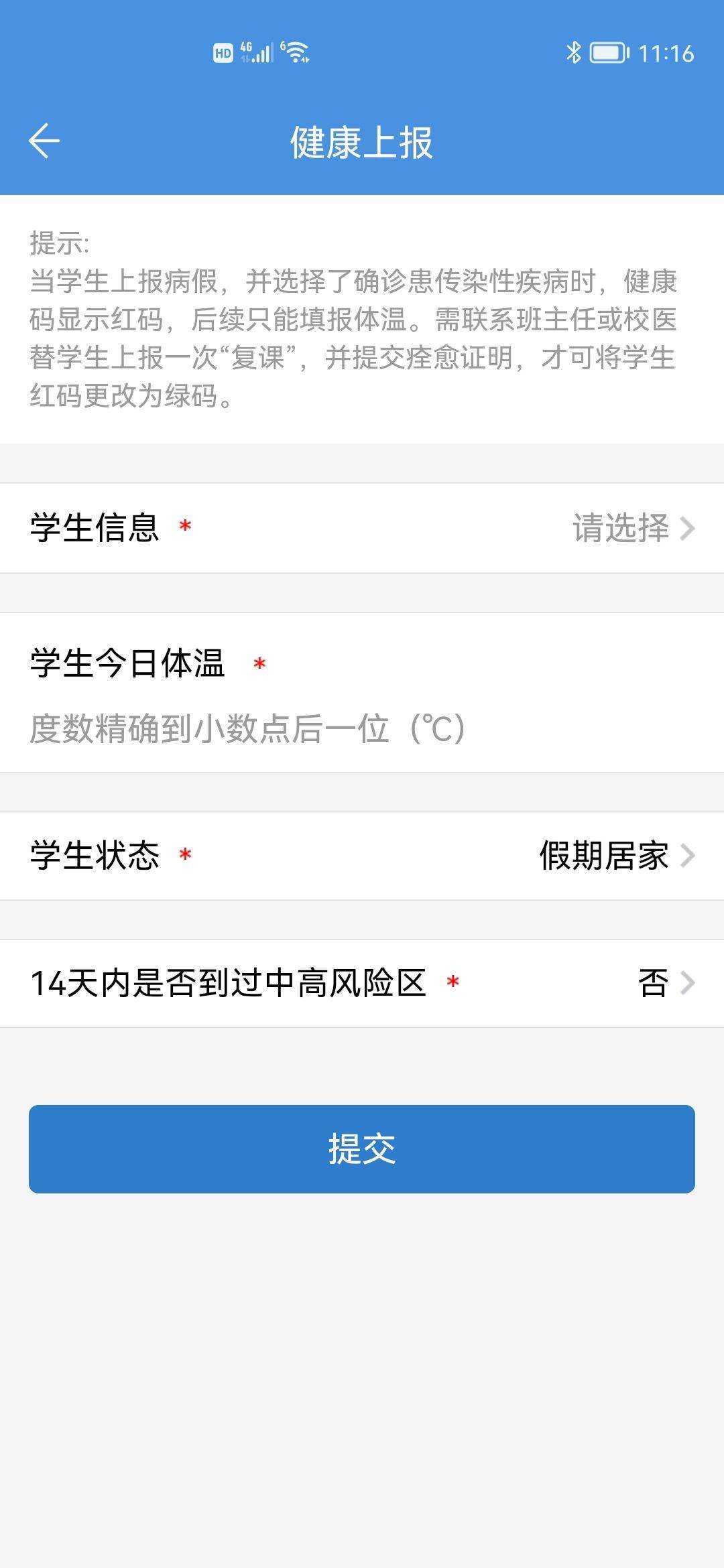Click the chevron beside 假期居家
The height and width of the screenshot is (1568, 724).
click(688, 856)
